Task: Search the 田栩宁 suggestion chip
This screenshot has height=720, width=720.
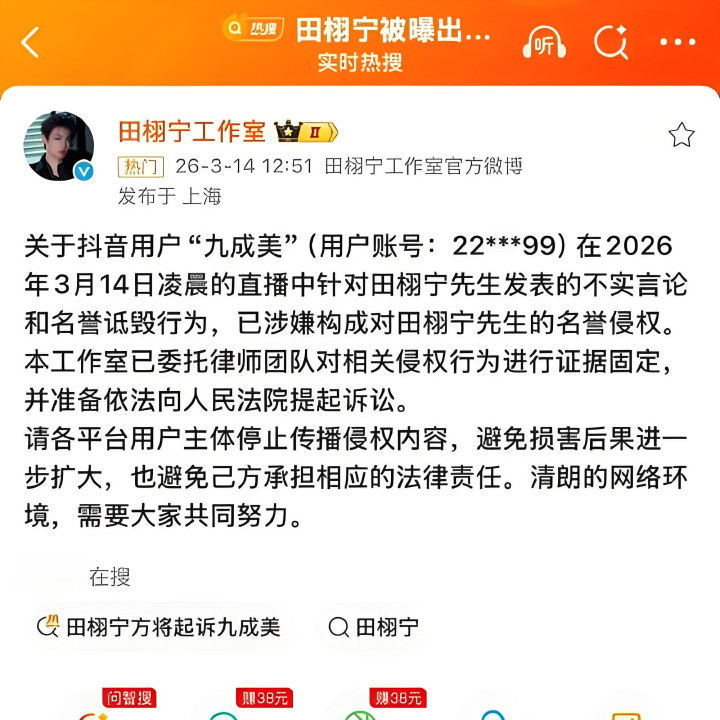Action: tap(374, 627)
